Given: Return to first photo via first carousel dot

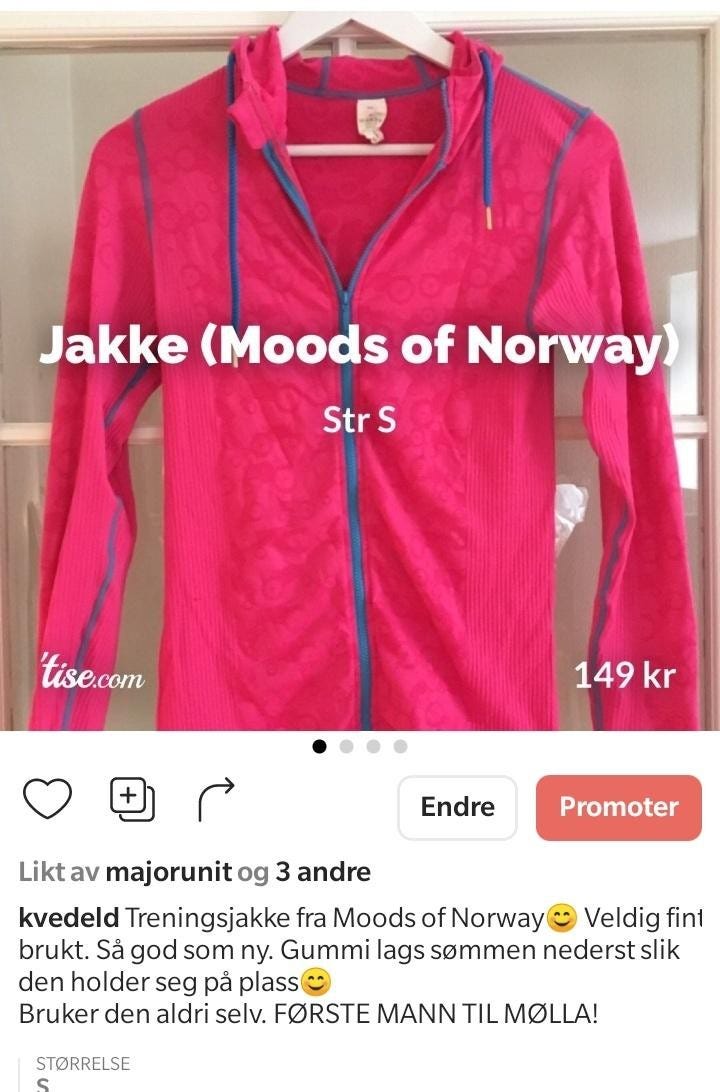Looking at the screenshot, I should (x=320, y=745).
